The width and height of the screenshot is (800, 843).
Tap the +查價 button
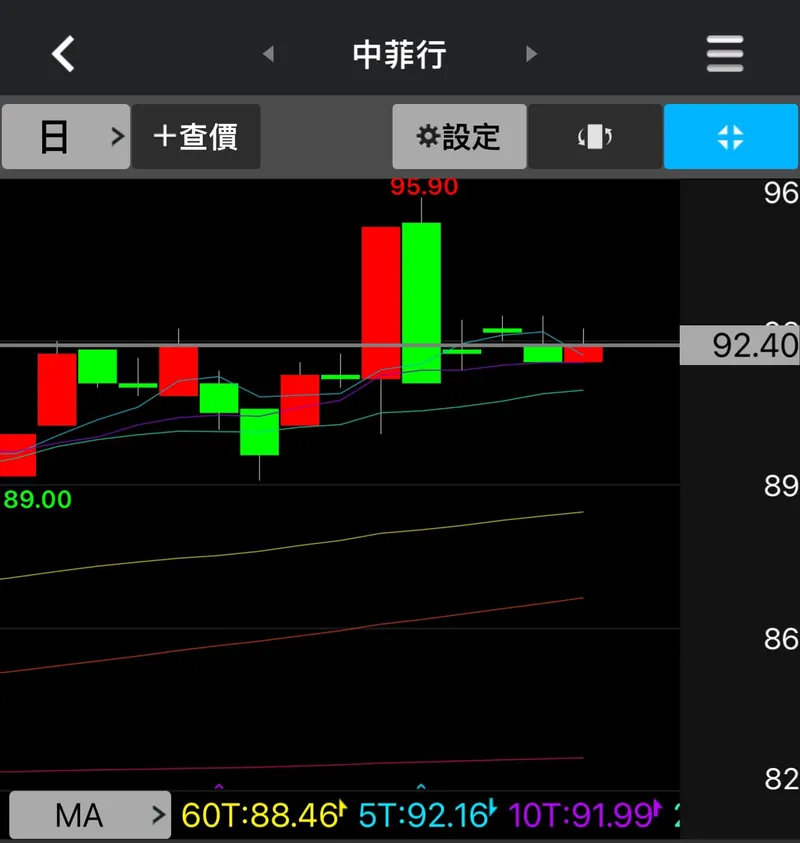[196, 137]
